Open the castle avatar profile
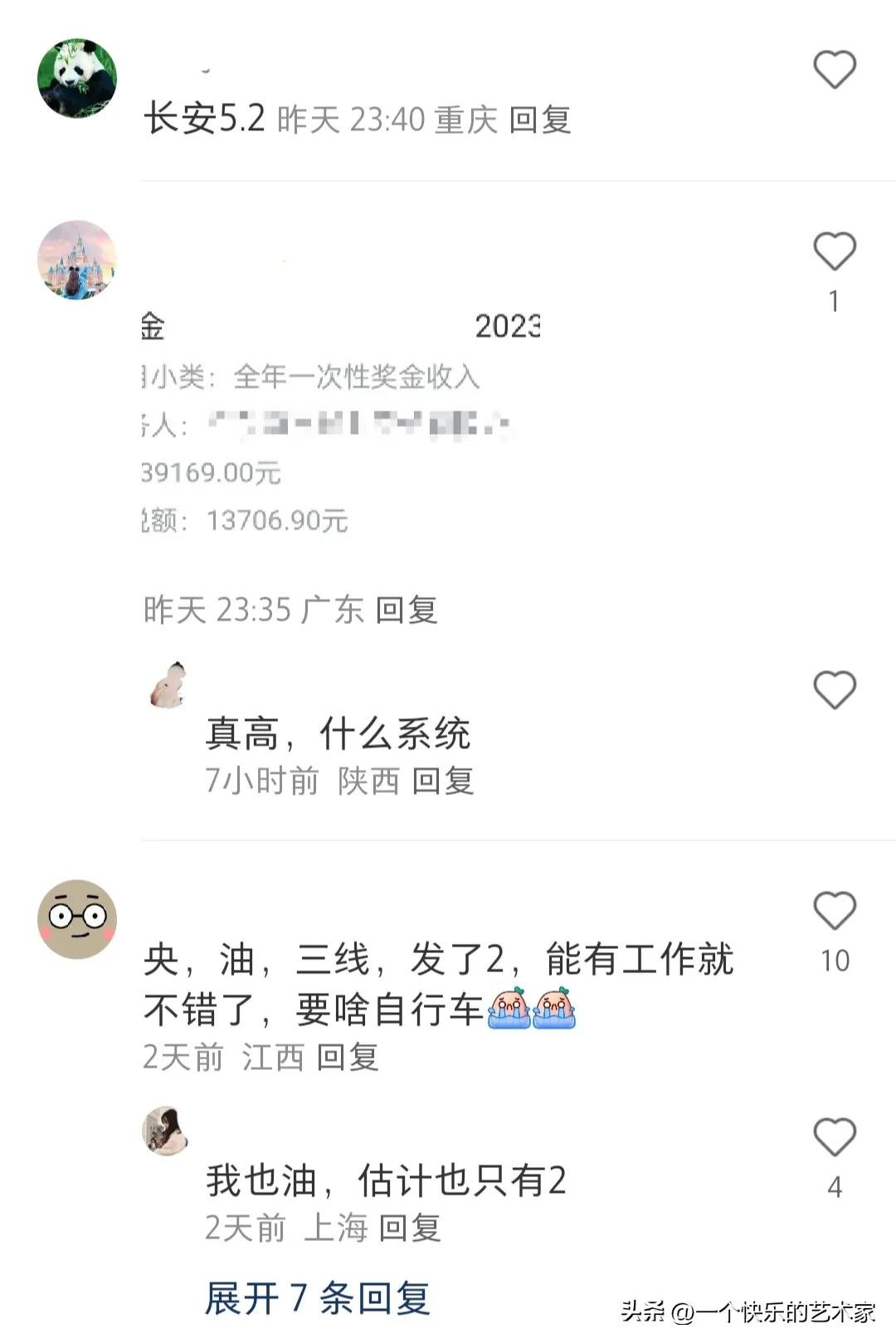896x1343 pixels. [x=77, y=260]
